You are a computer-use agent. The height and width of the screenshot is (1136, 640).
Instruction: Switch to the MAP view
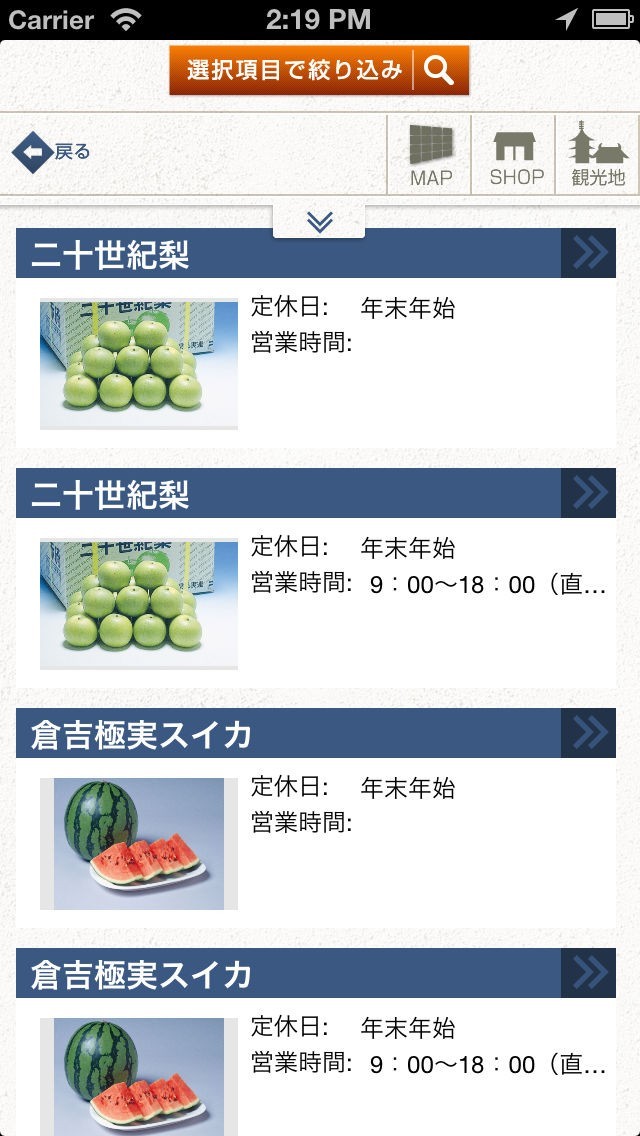pyautogui.click(x=430, y=155)
